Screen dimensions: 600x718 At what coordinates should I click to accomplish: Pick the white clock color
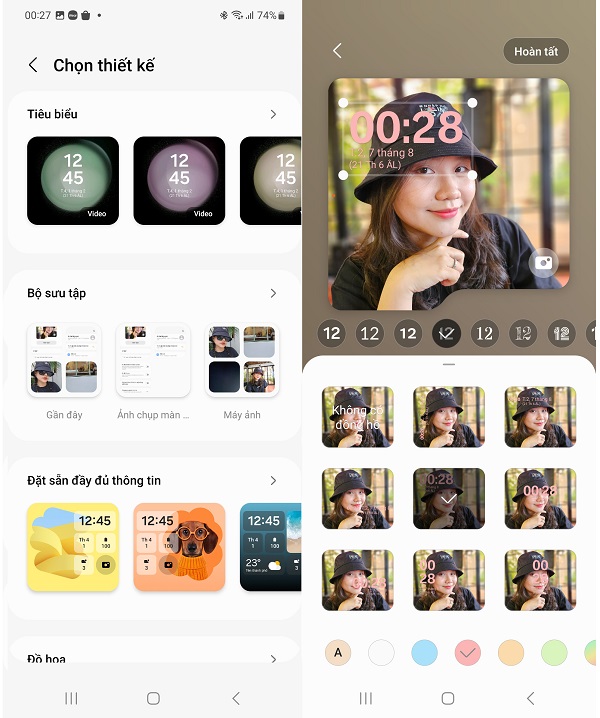point(381,653)
